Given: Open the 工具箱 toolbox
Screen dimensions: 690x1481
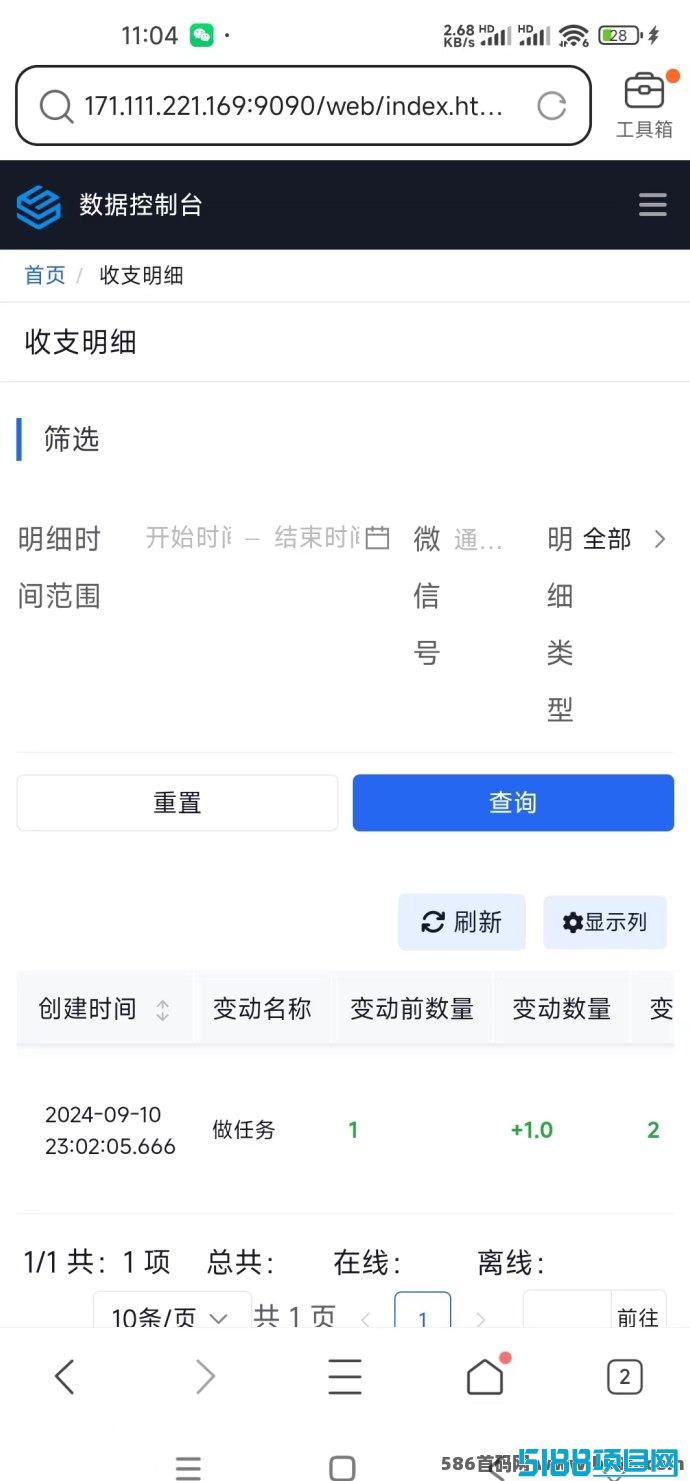Looking at the screenshot, I should pos(644,104).
